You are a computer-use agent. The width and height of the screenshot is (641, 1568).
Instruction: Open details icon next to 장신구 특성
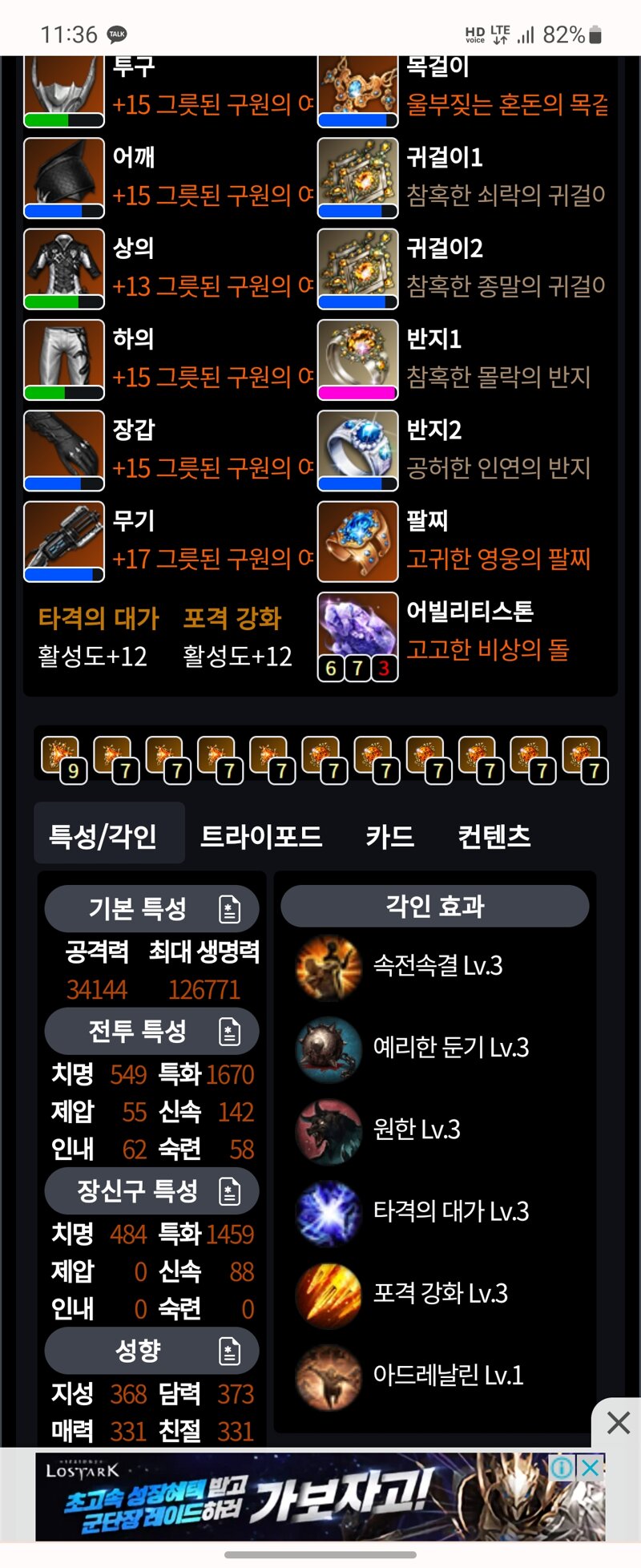coord(230,1191)
